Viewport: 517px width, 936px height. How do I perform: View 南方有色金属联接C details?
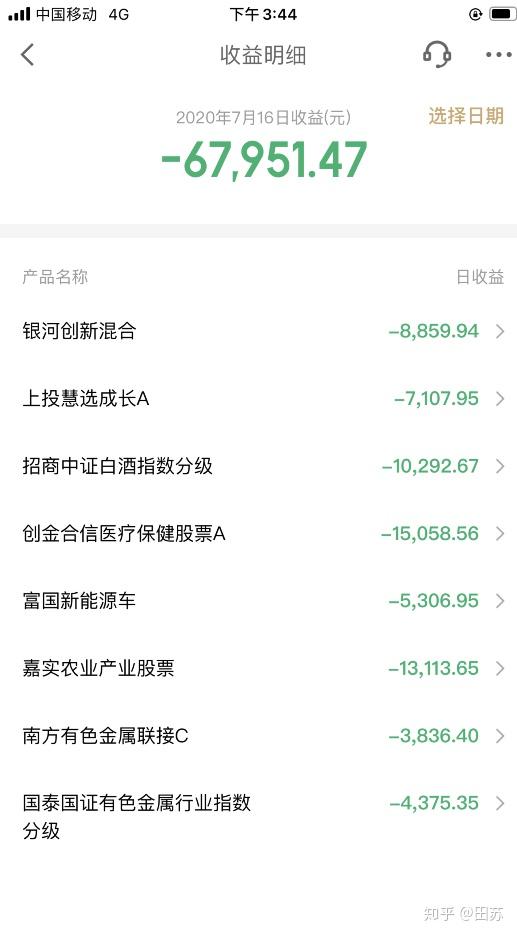click(258, 735)
